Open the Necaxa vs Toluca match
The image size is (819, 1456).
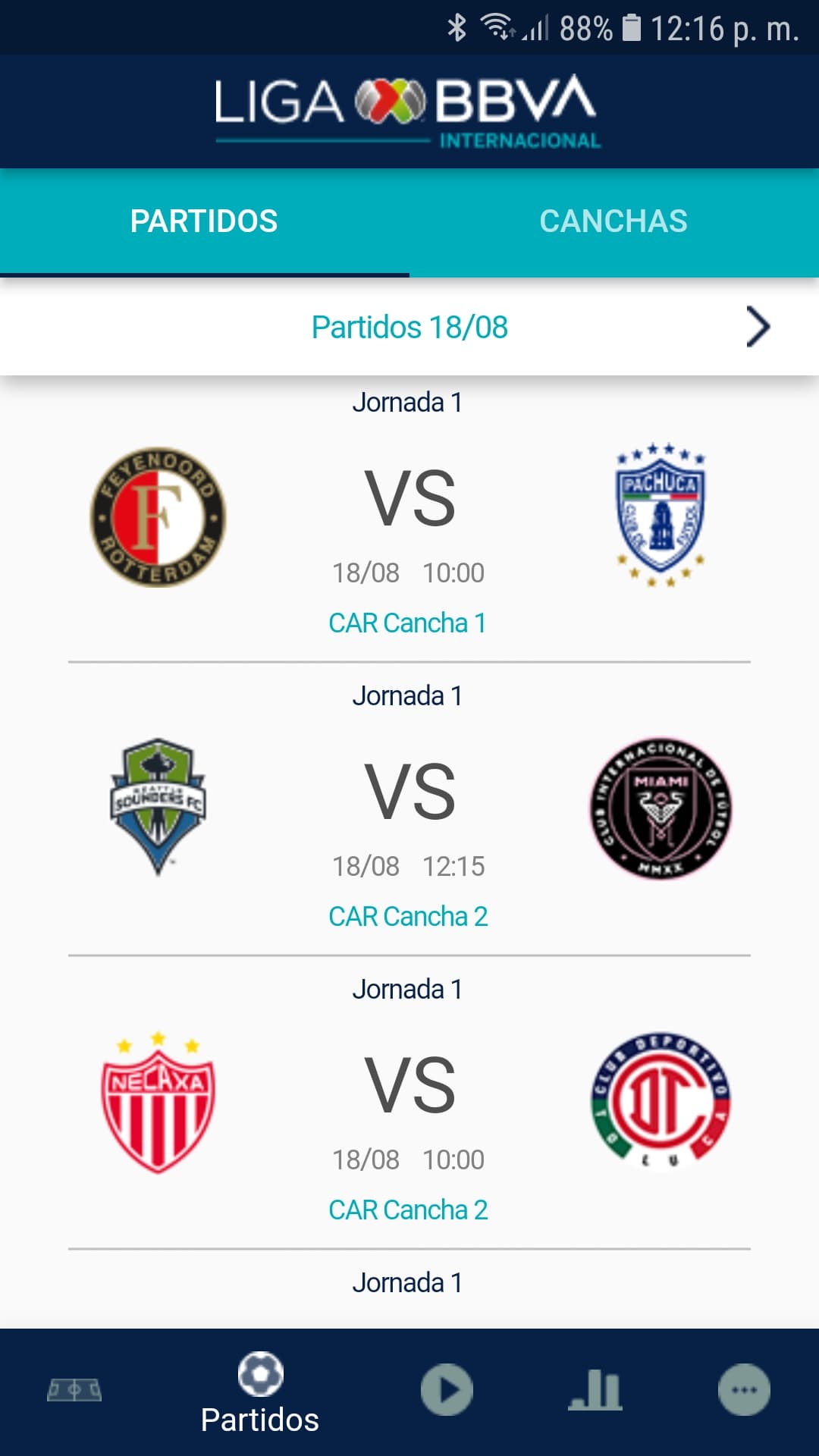tap(409, 1103)
